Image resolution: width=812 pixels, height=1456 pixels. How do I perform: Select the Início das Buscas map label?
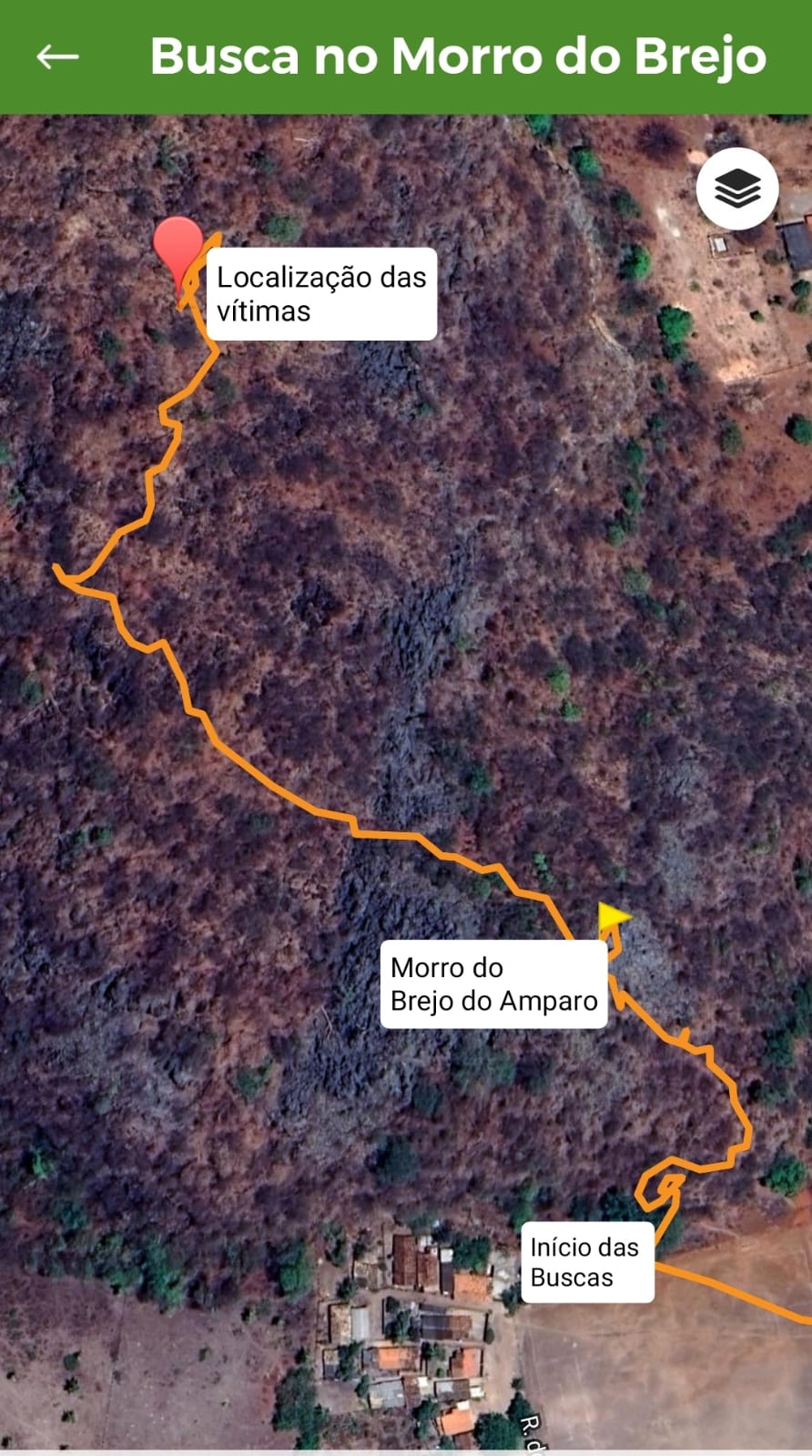[x=587, y=1262]
